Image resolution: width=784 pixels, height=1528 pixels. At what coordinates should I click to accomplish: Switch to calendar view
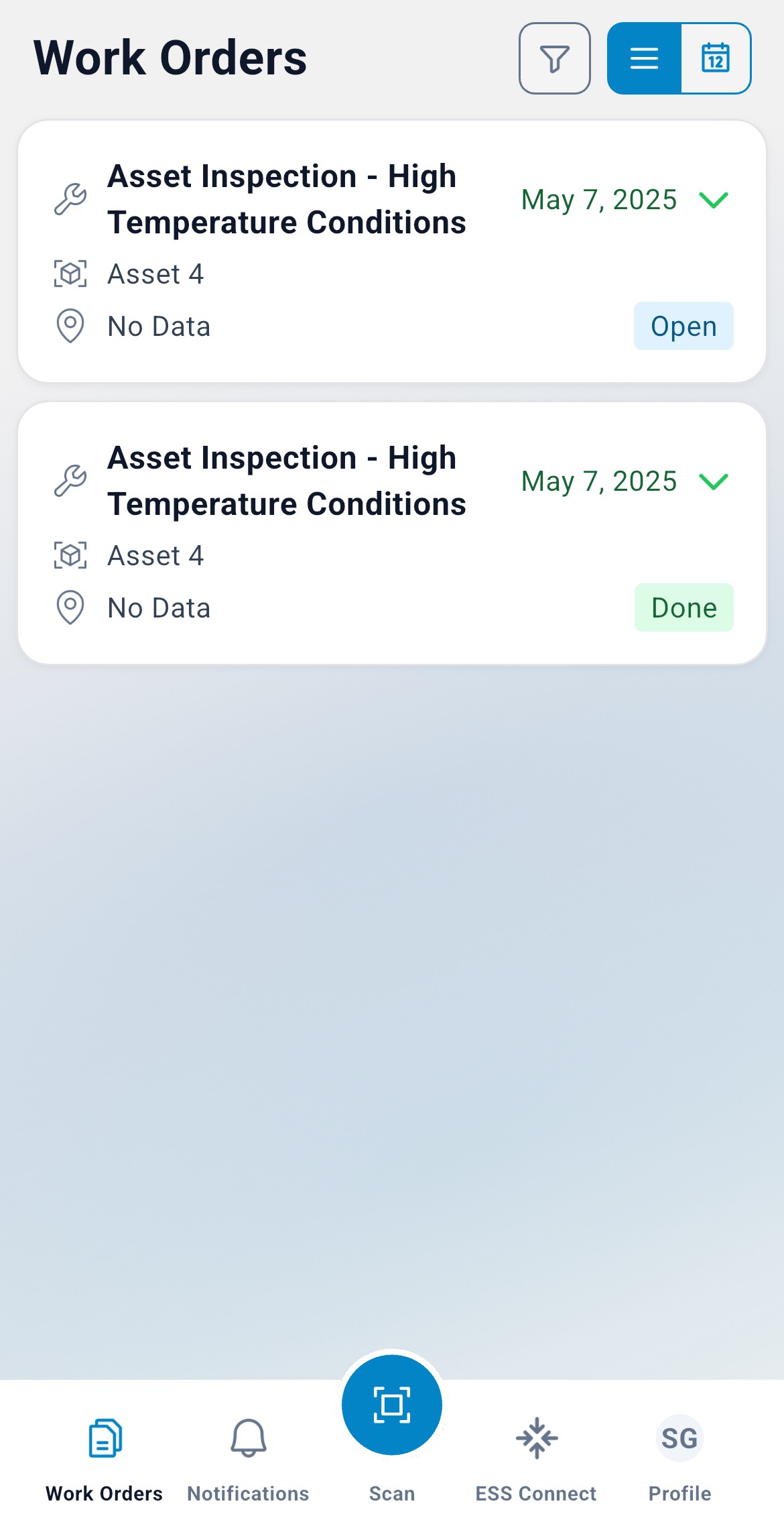716,58
